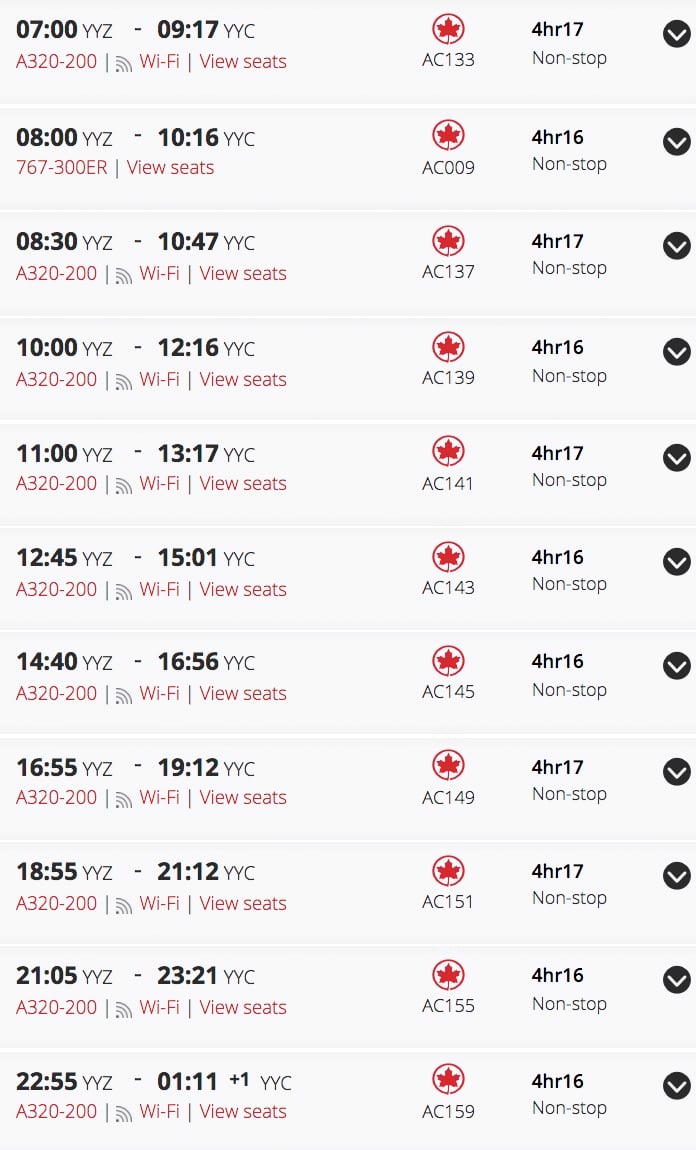Screen dimensions: 696x1150
Task: Open A320-200 info for the 18:55 flight
Action: (x=56, y=903)
